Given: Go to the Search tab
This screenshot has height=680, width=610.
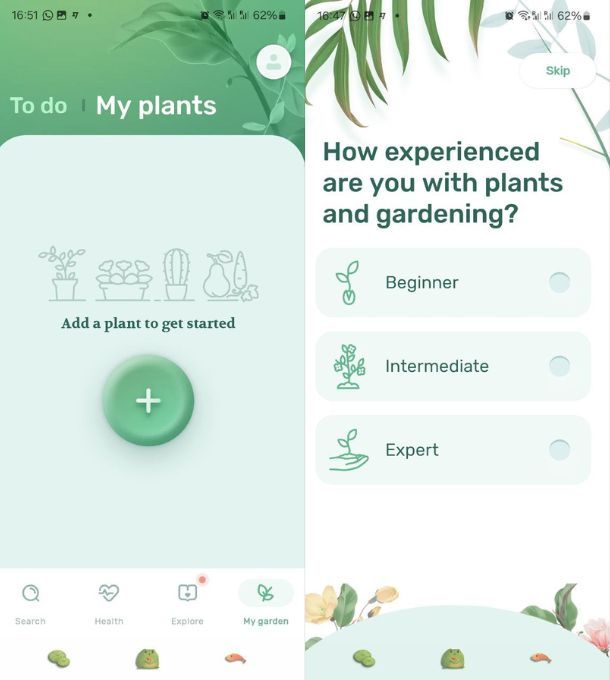Looking at the screenshot, I should coord(30,603).
